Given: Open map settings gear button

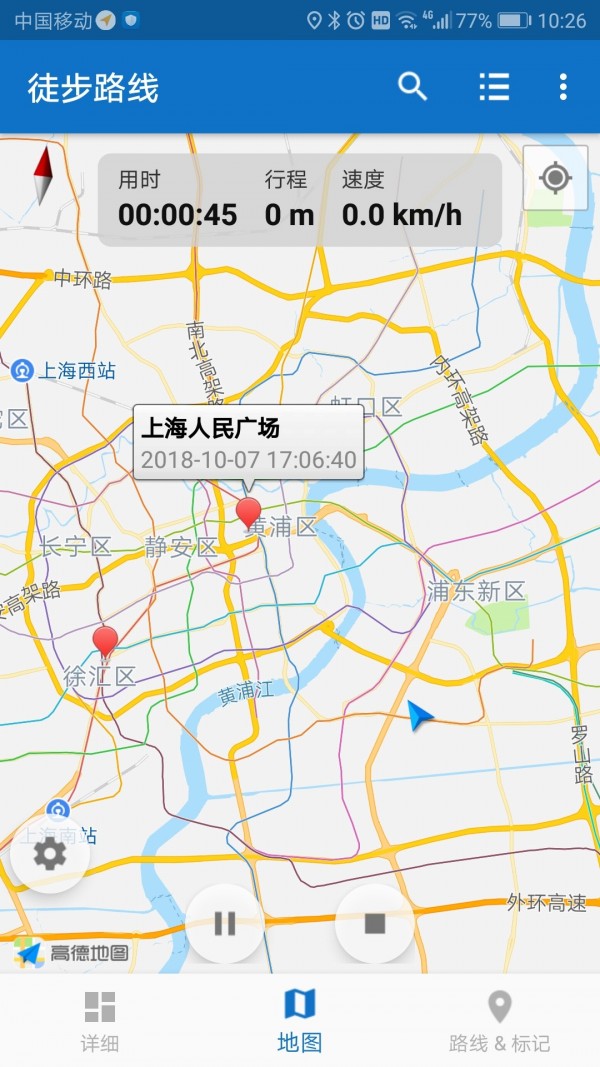Looking at the screenshot, I should 50,853.
